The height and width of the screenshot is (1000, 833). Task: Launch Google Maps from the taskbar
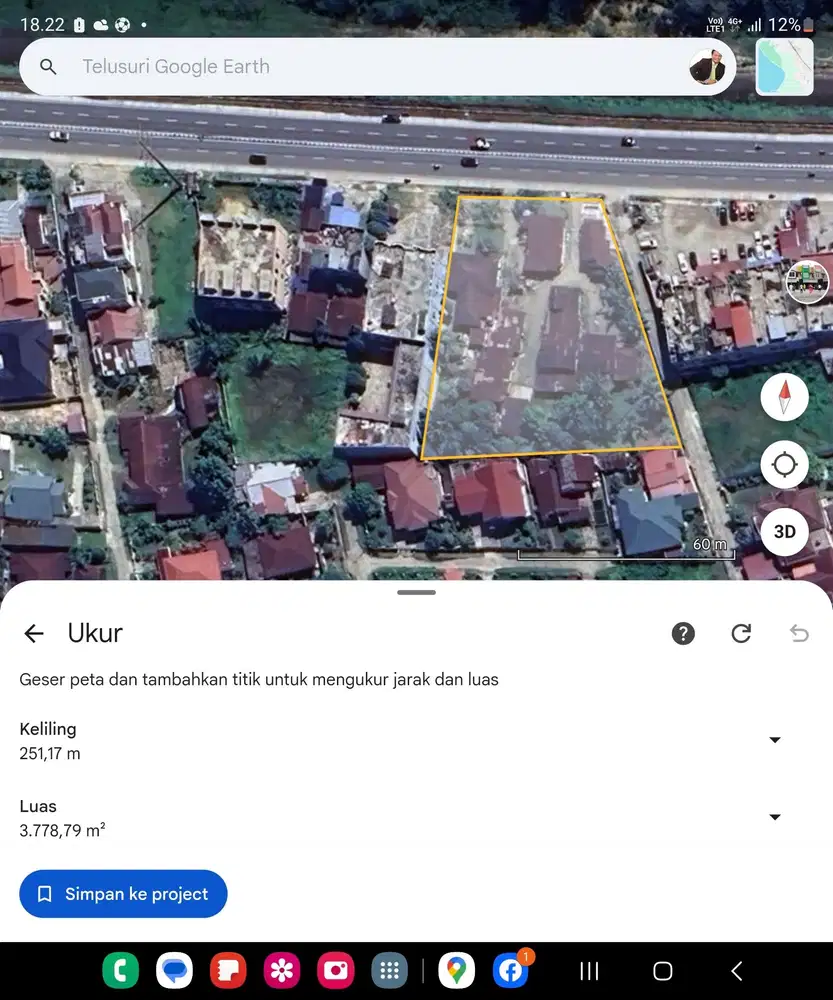455,969
